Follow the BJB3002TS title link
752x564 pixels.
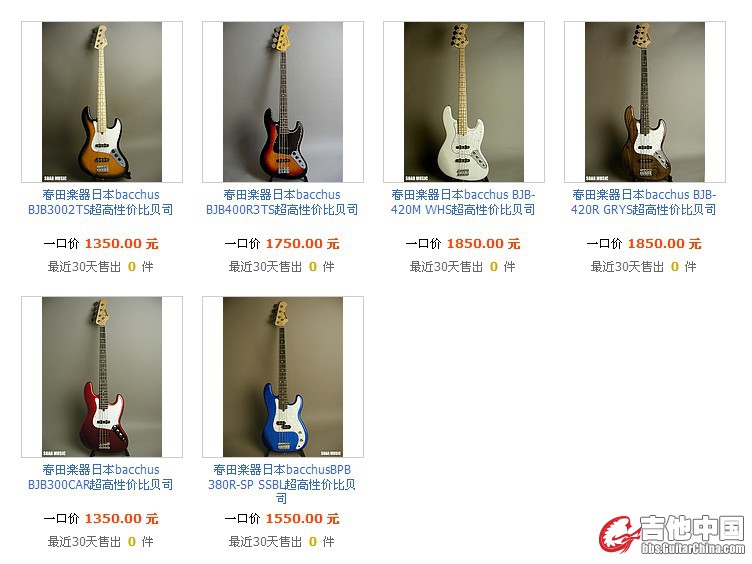tap(101, 202)
